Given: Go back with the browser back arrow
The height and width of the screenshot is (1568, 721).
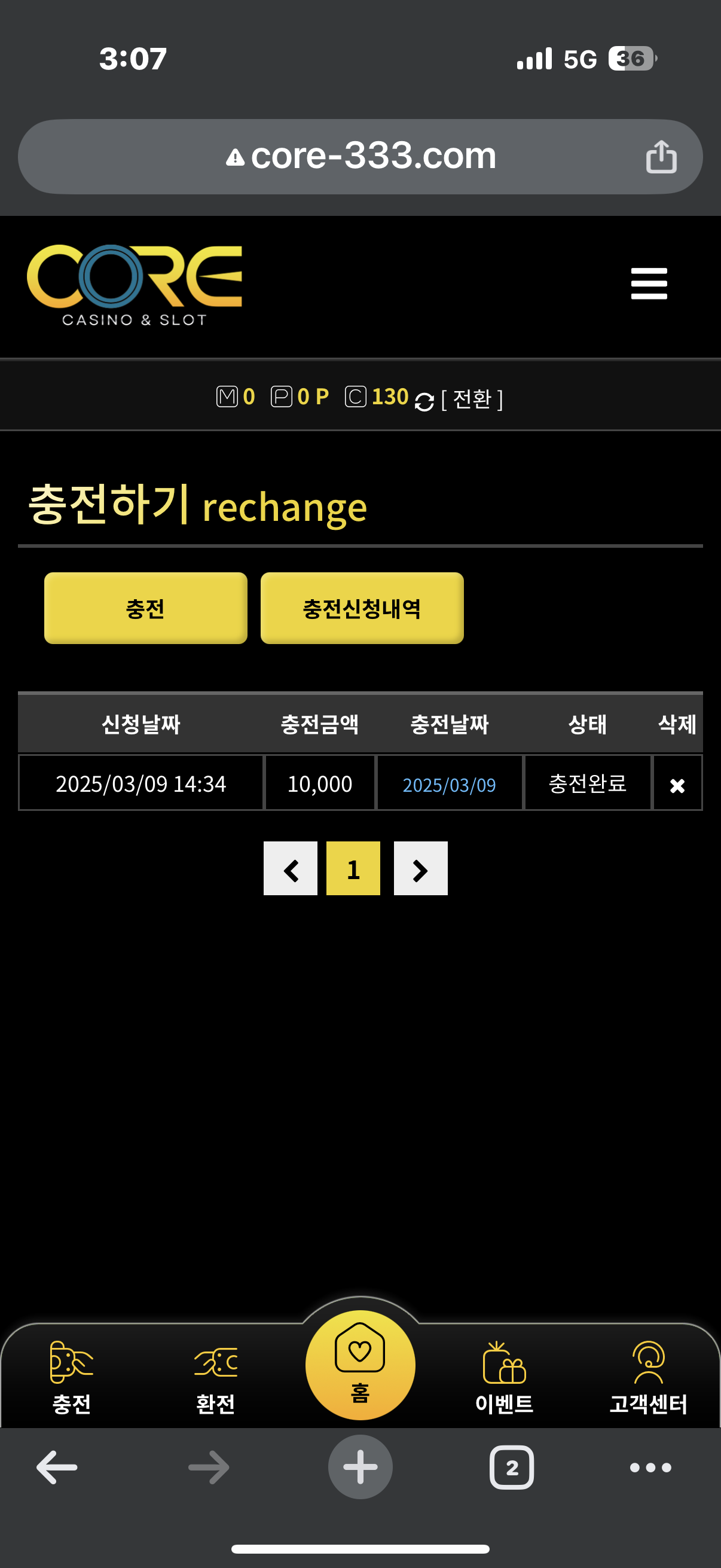Looking at the screenshot, I should pos(57,1467).
